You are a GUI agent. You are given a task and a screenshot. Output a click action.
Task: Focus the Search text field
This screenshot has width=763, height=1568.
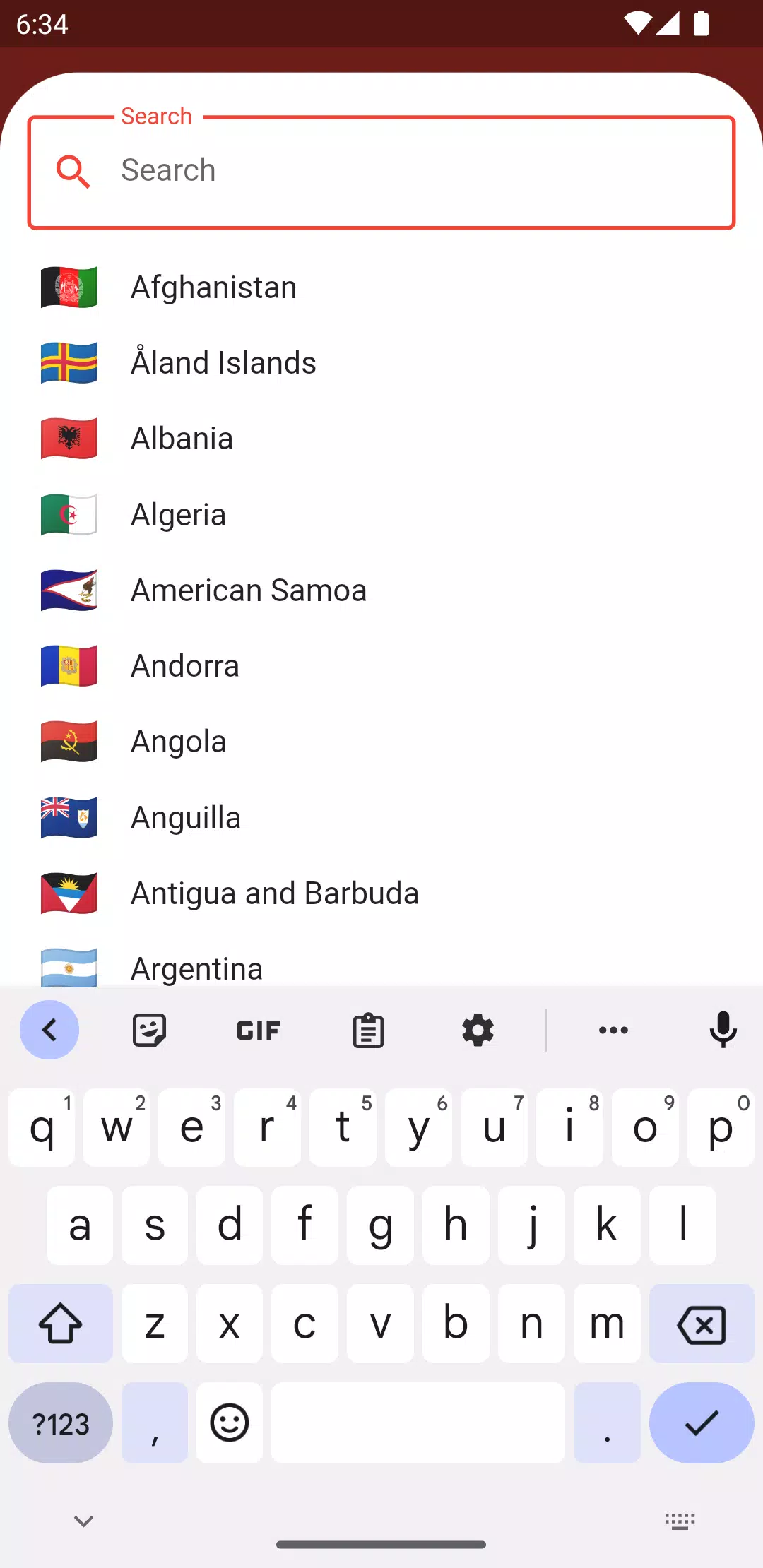pos(381,172)
